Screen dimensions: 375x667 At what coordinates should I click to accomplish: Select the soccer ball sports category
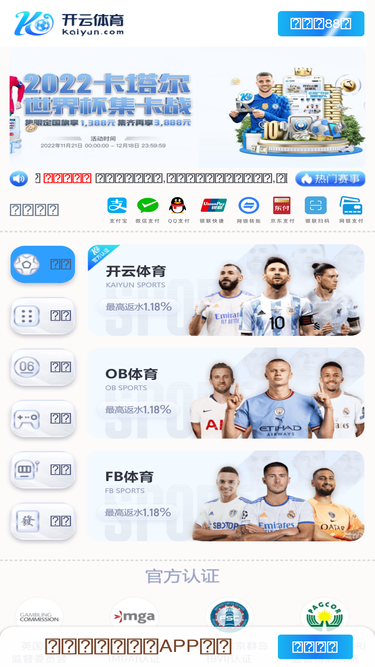tap(43, 264)
